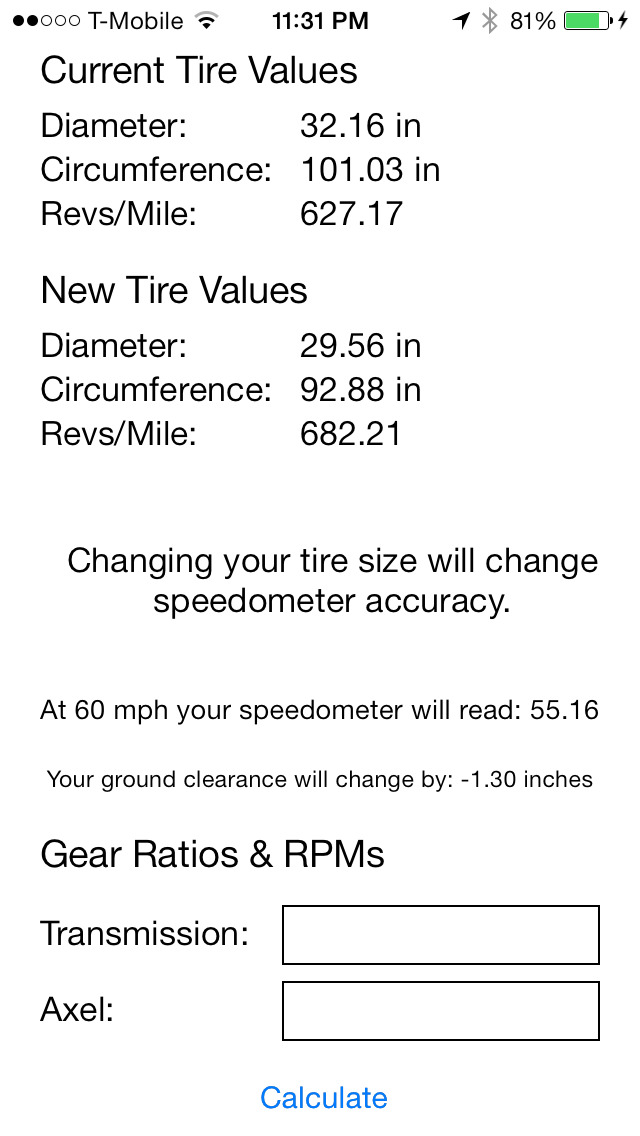Hit the Calculate button
Viewport: 640px width, 1136px height.
point(324,1098)
